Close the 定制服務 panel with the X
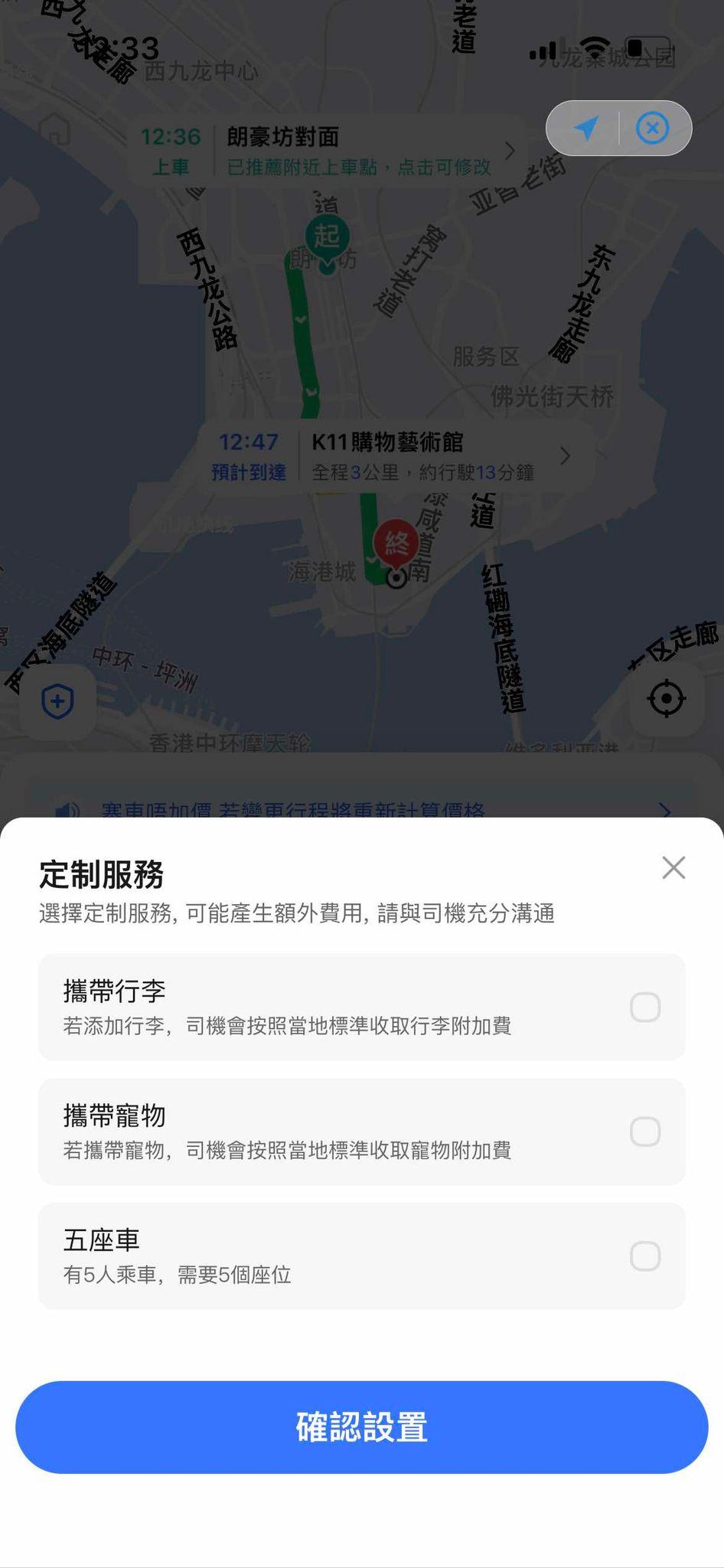This screenshot has width=724, height=1568. 673,867
